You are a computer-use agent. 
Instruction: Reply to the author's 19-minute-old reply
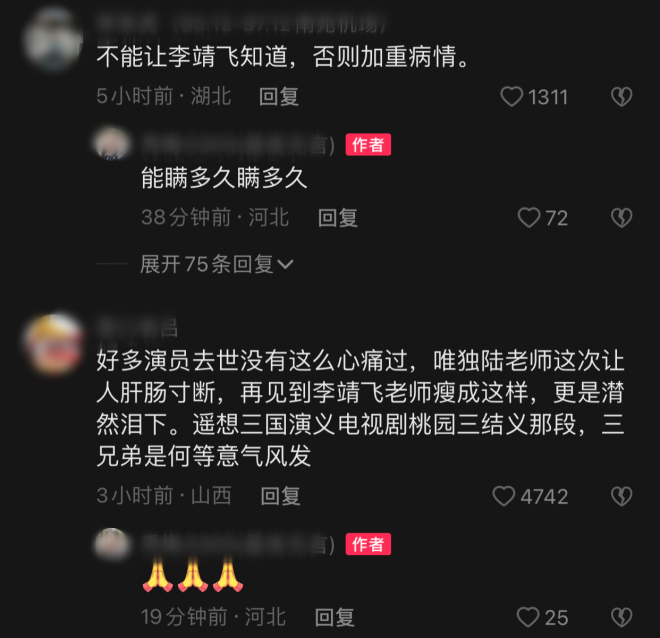(334, 617)
